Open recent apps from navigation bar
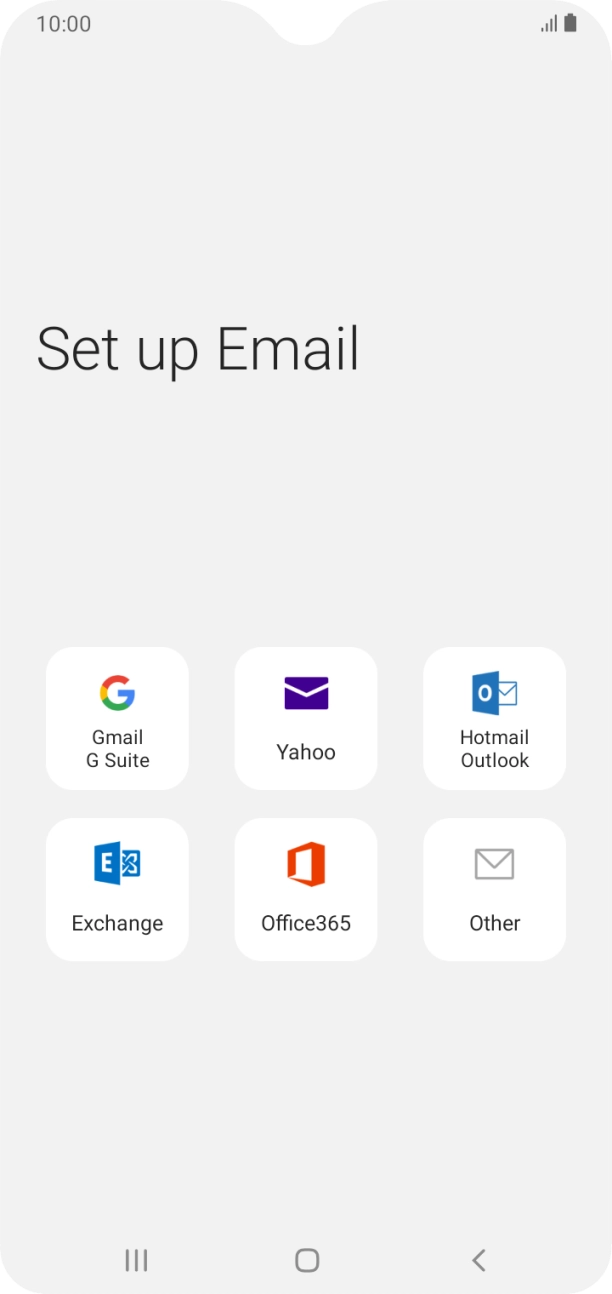Viewport: 612px width, 1294px height. pos(136,1260)
